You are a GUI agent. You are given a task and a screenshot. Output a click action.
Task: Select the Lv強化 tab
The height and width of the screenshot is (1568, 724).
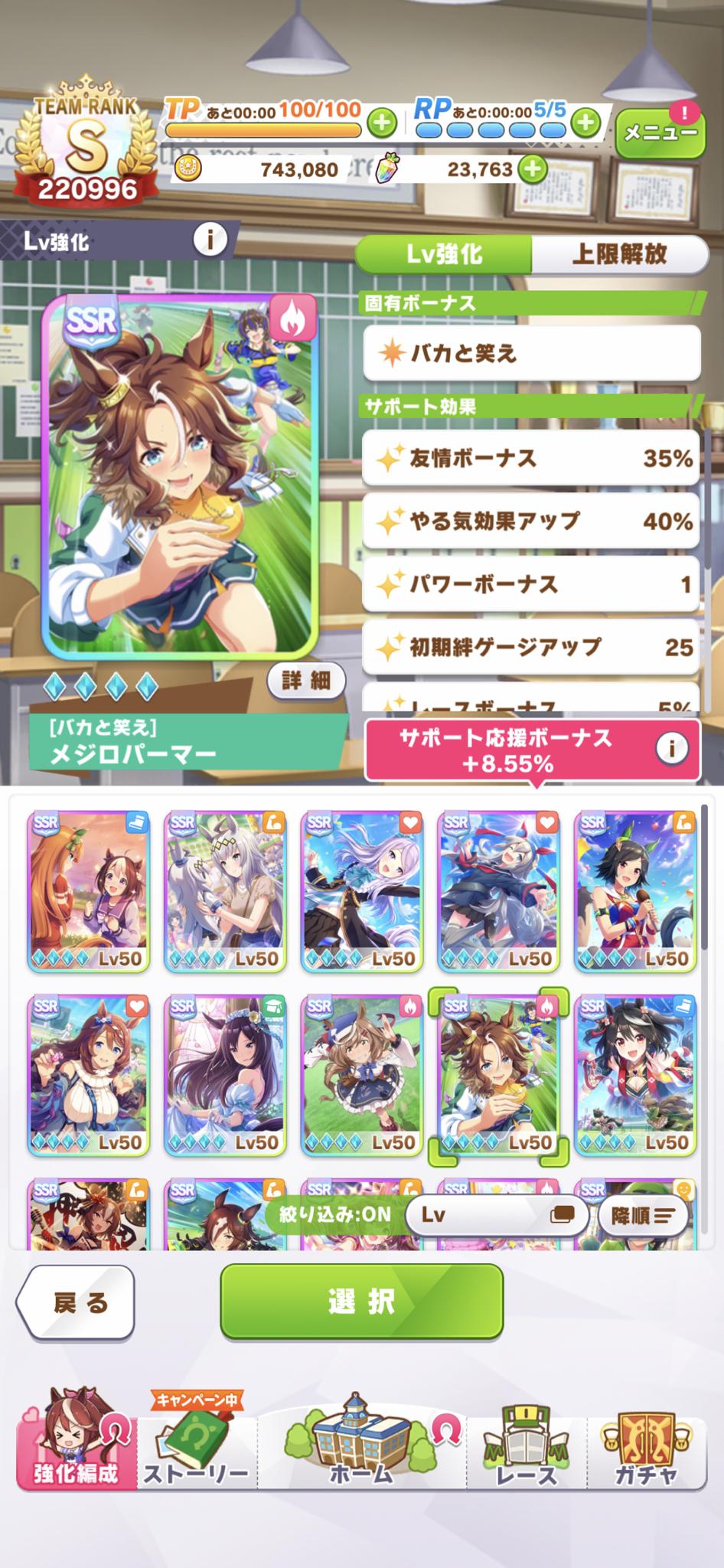click(x=444, y=254)
